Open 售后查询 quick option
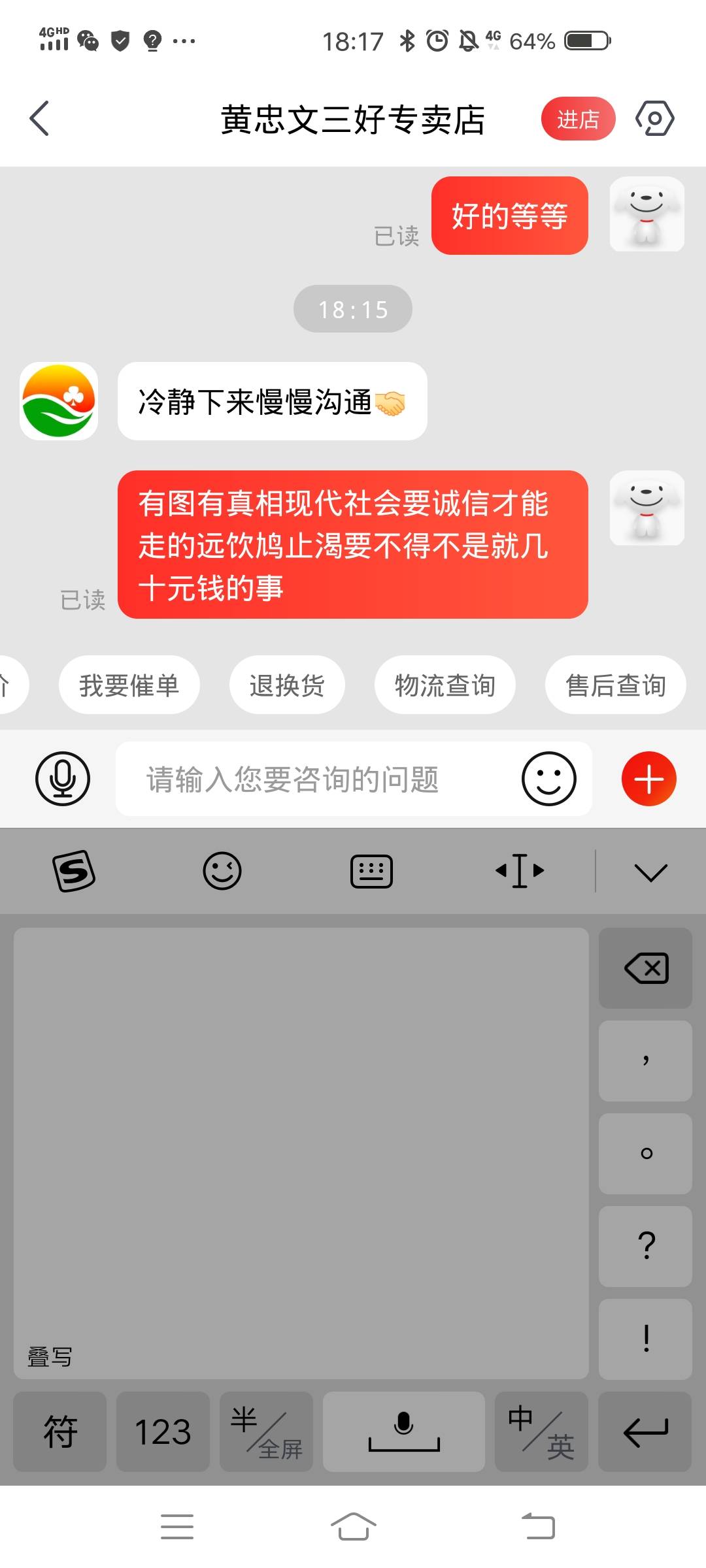The image size is (706, 1568). [615, 685]
